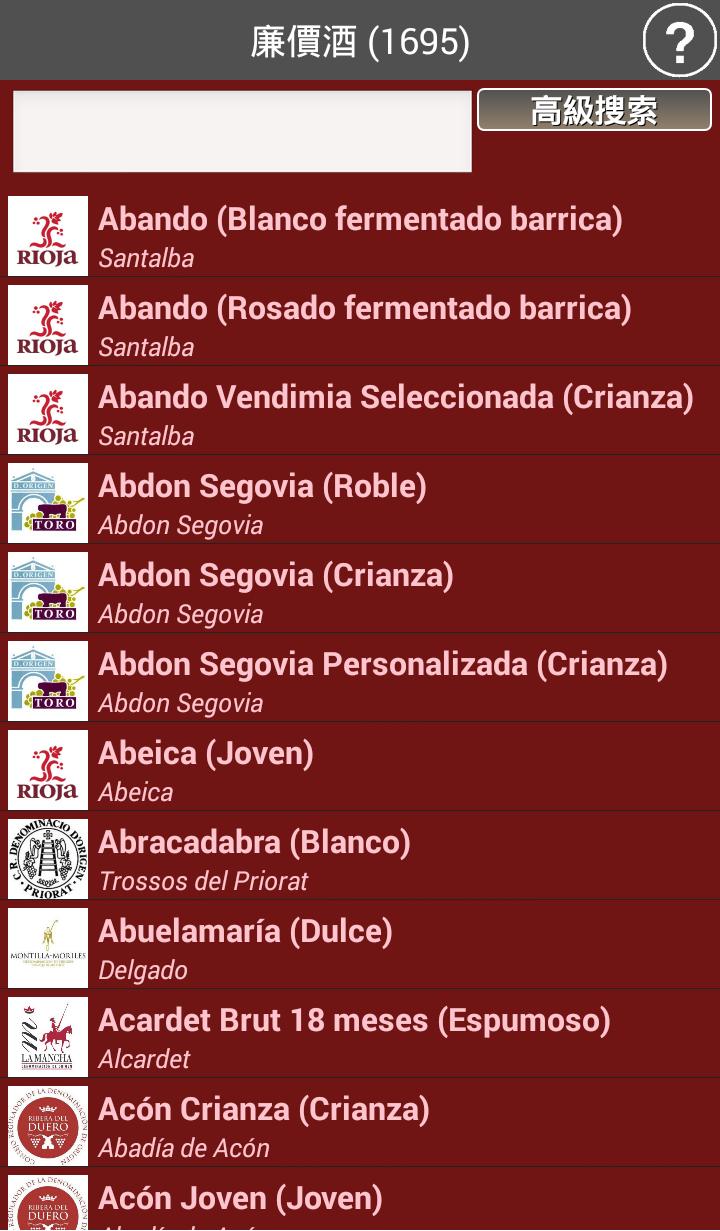Open Abdon Segovia (Roble) wine
This screenshot has width=720, height=1231.
pos(360,503)
